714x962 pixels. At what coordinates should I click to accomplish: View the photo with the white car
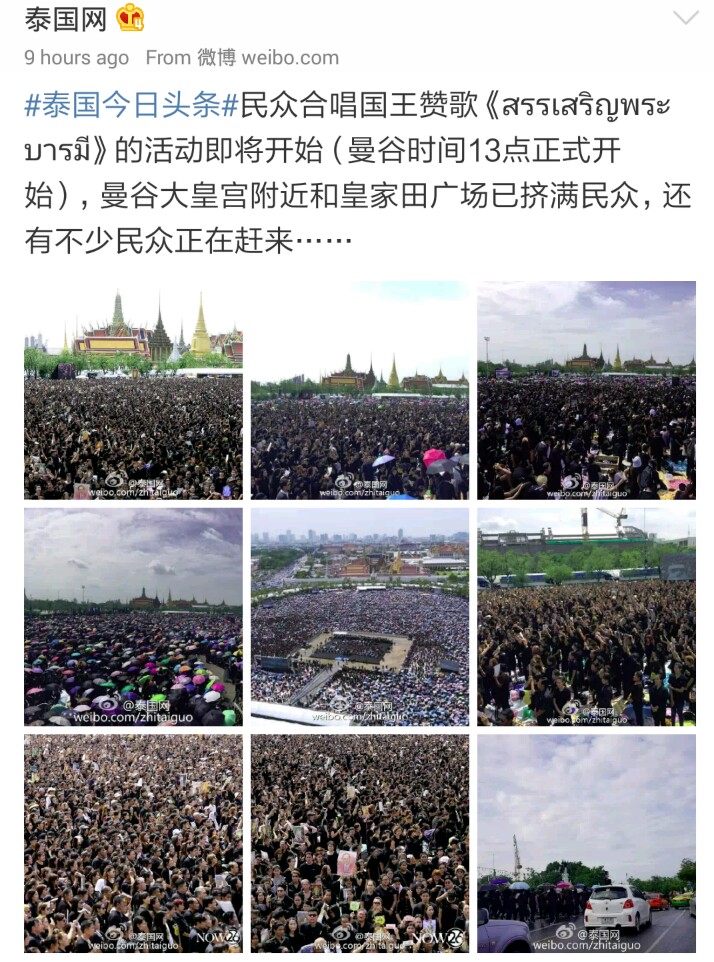[x=586, y=843]
